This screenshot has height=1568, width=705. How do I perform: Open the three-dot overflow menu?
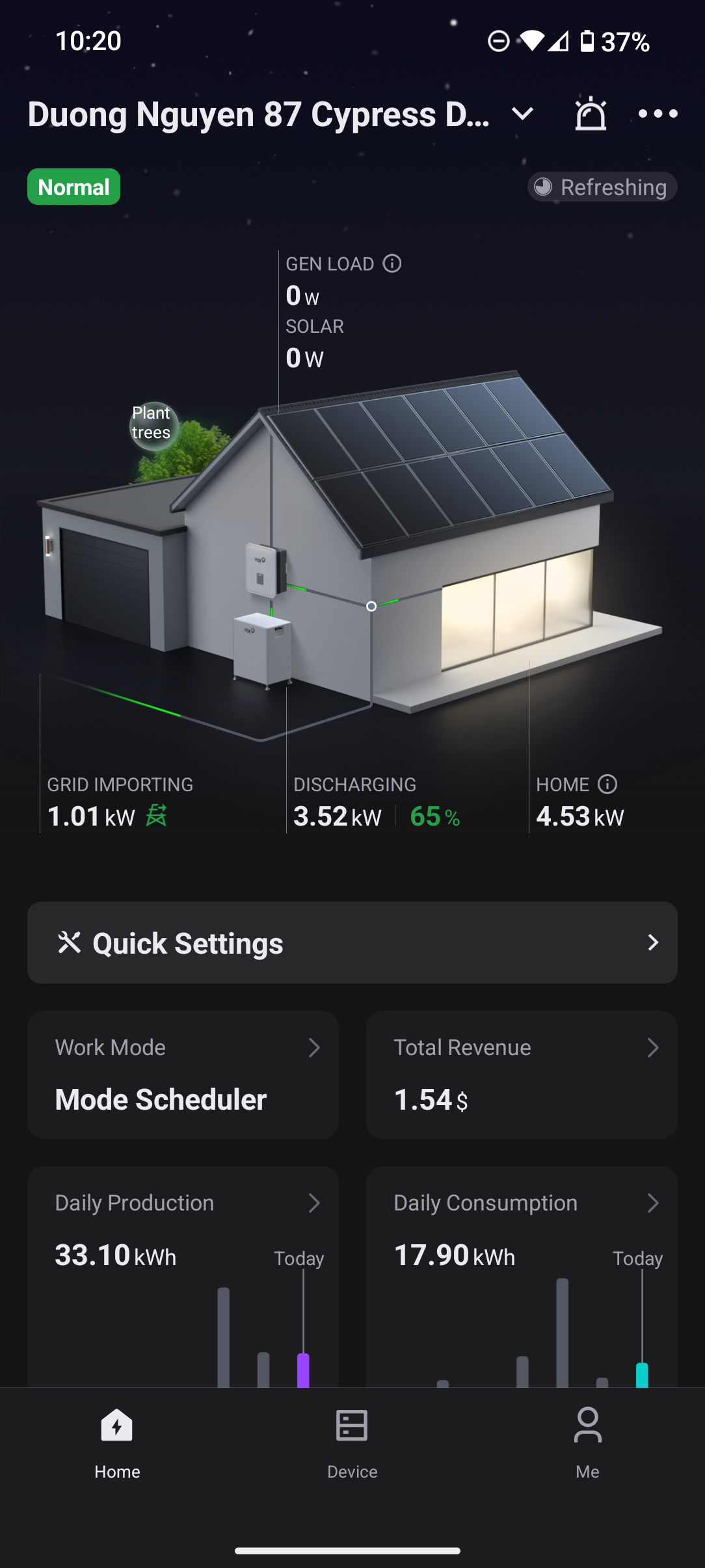[x=658, y=114]
